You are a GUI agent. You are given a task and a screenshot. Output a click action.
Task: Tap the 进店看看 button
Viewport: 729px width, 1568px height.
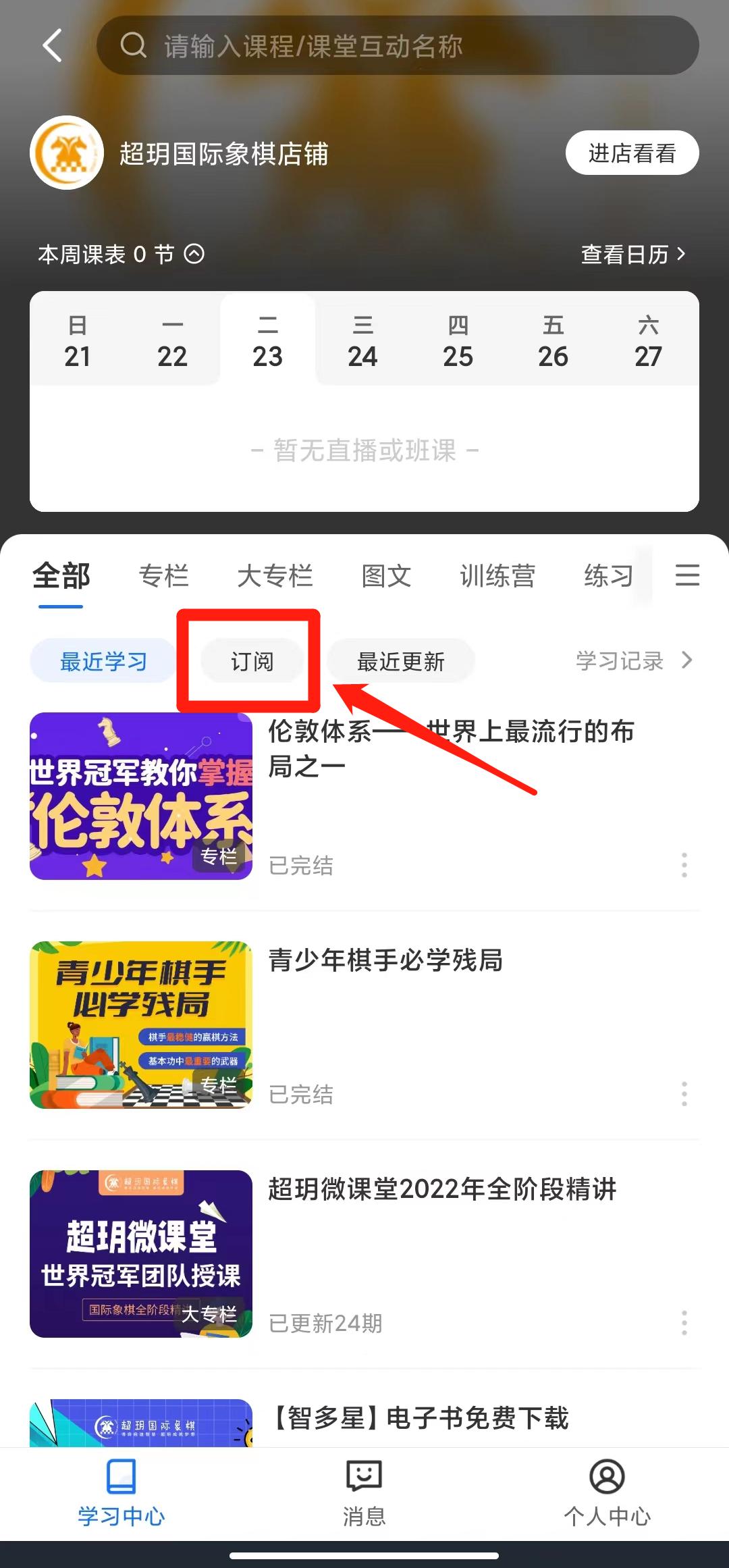click(632, 153)
